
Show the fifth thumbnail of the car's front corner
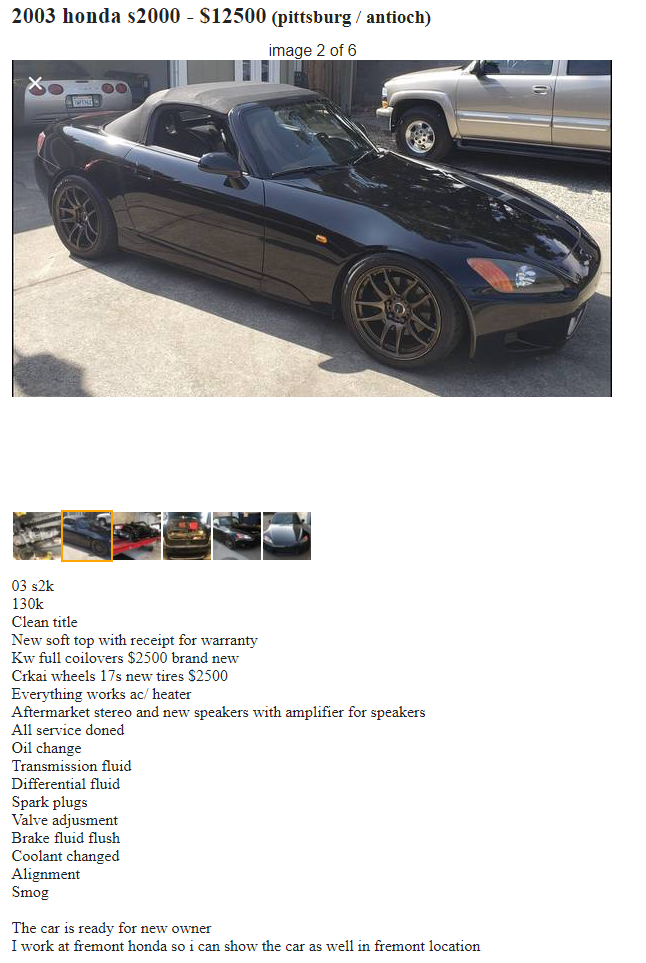point(237,536)
